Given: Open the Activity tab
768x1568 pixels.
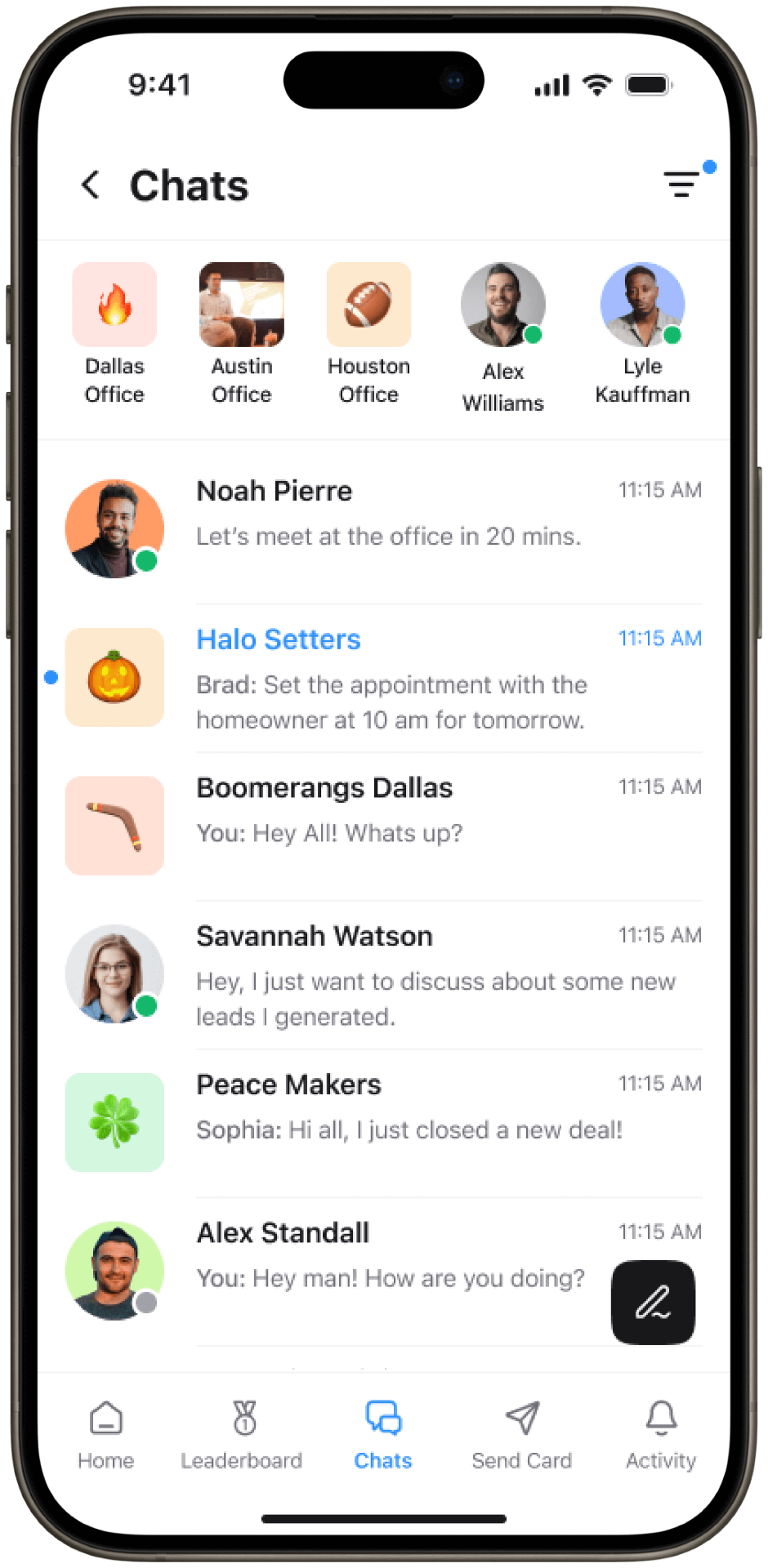Looking at the screenshot, I should point(661,1435).
